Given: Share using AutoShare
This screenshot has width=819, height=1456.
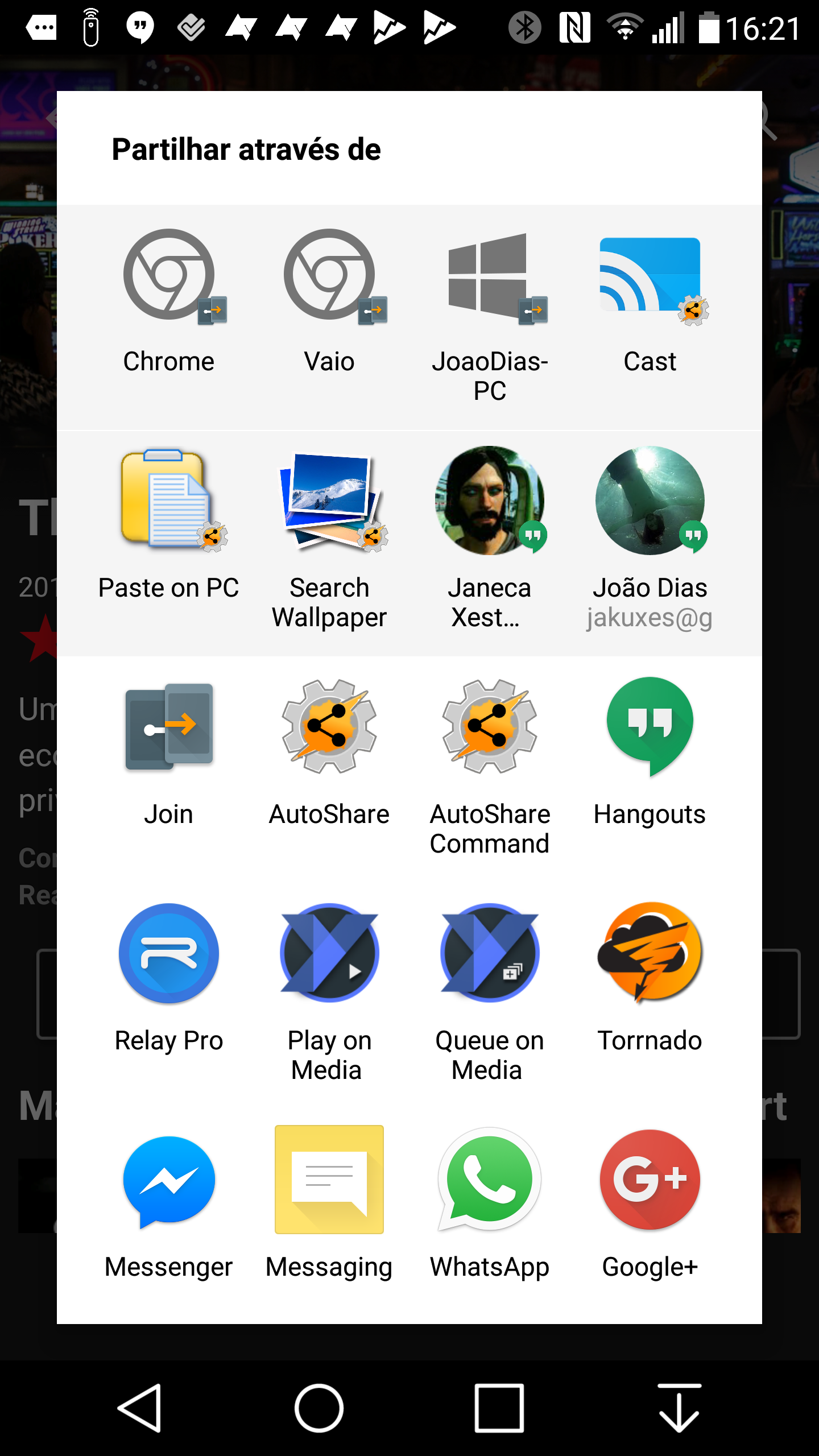Looking at the screenshot, I should [x=329, y=751].
